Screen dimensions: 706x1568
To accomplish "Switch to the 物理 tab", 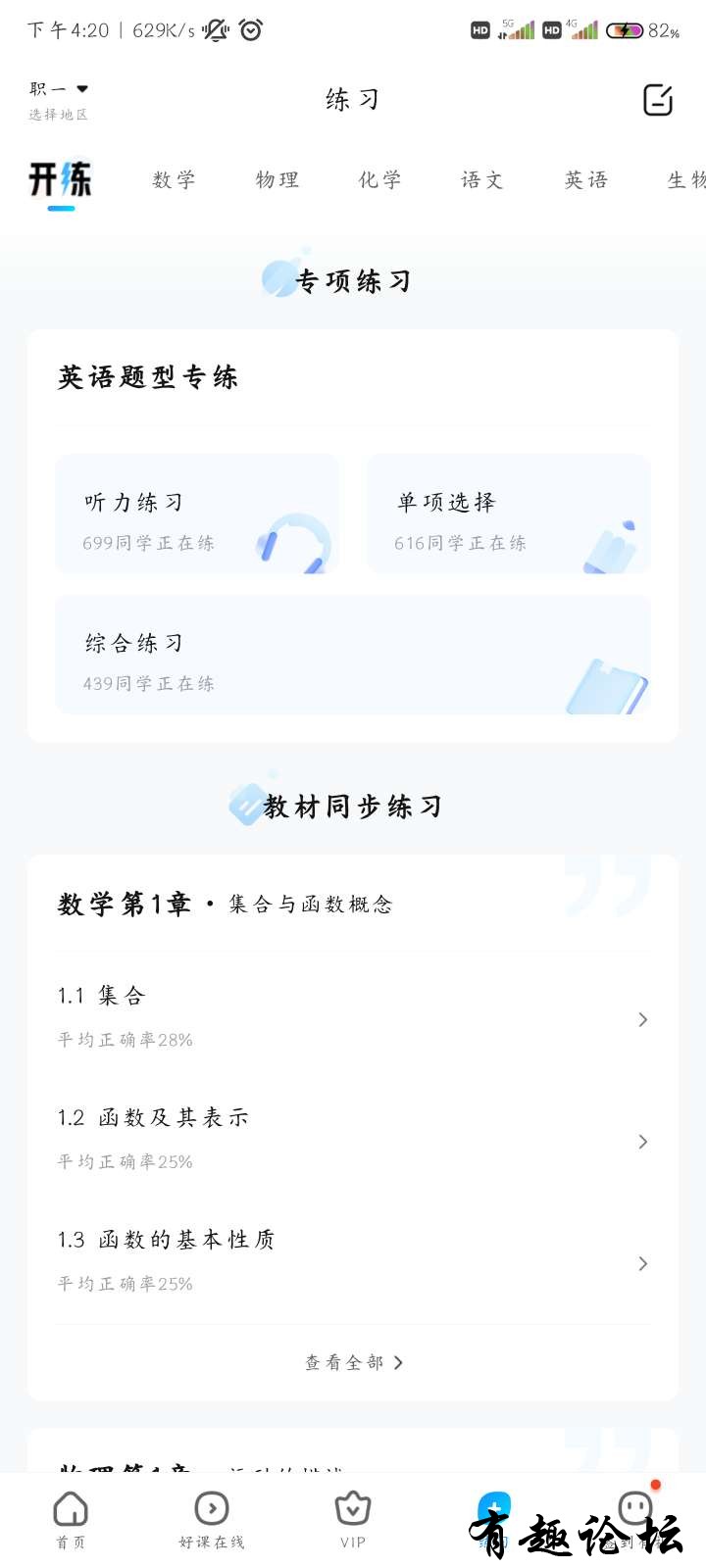I will (x=277, y=180).
